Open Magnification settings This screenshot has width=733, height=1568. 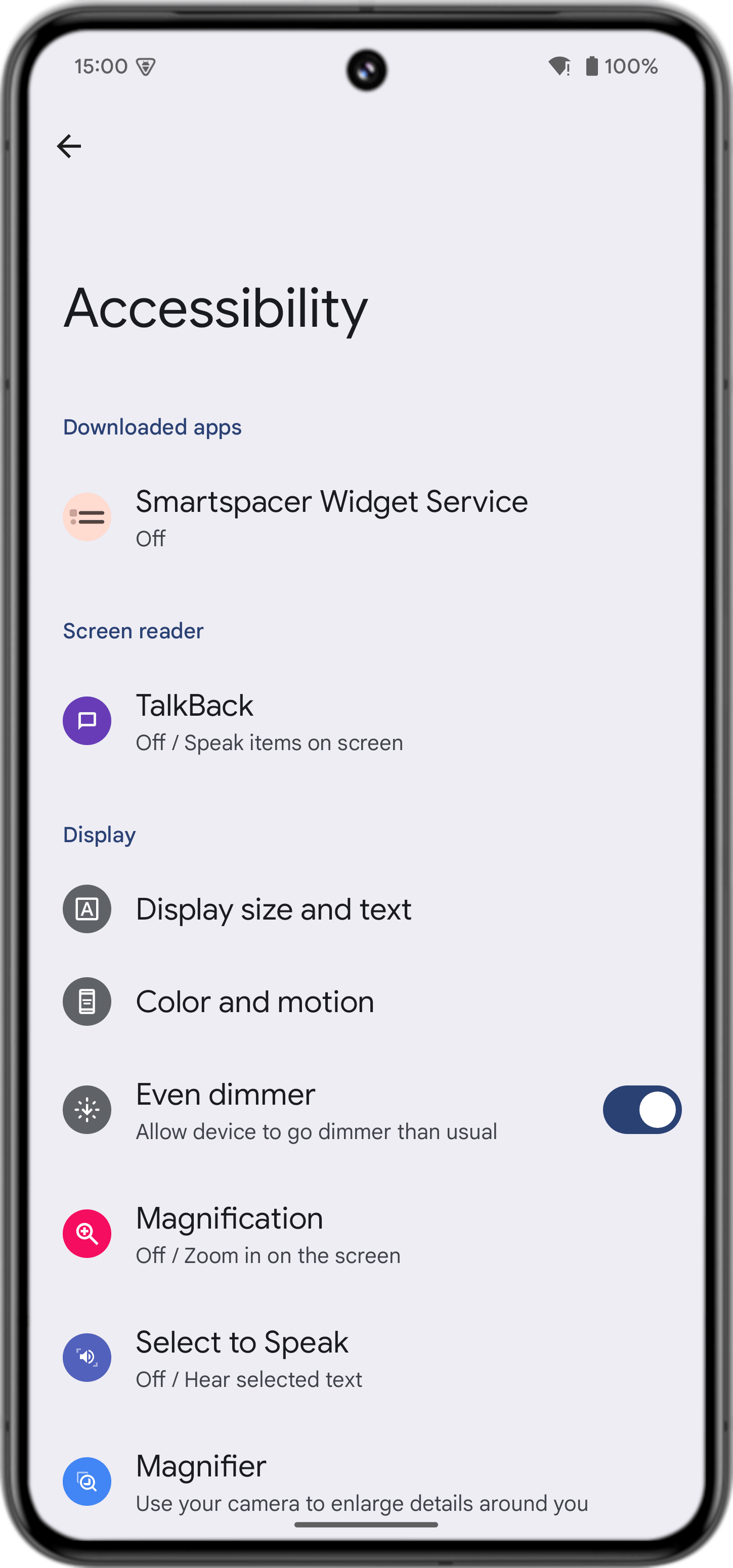pyautogui.click(x=268, y=1234)
